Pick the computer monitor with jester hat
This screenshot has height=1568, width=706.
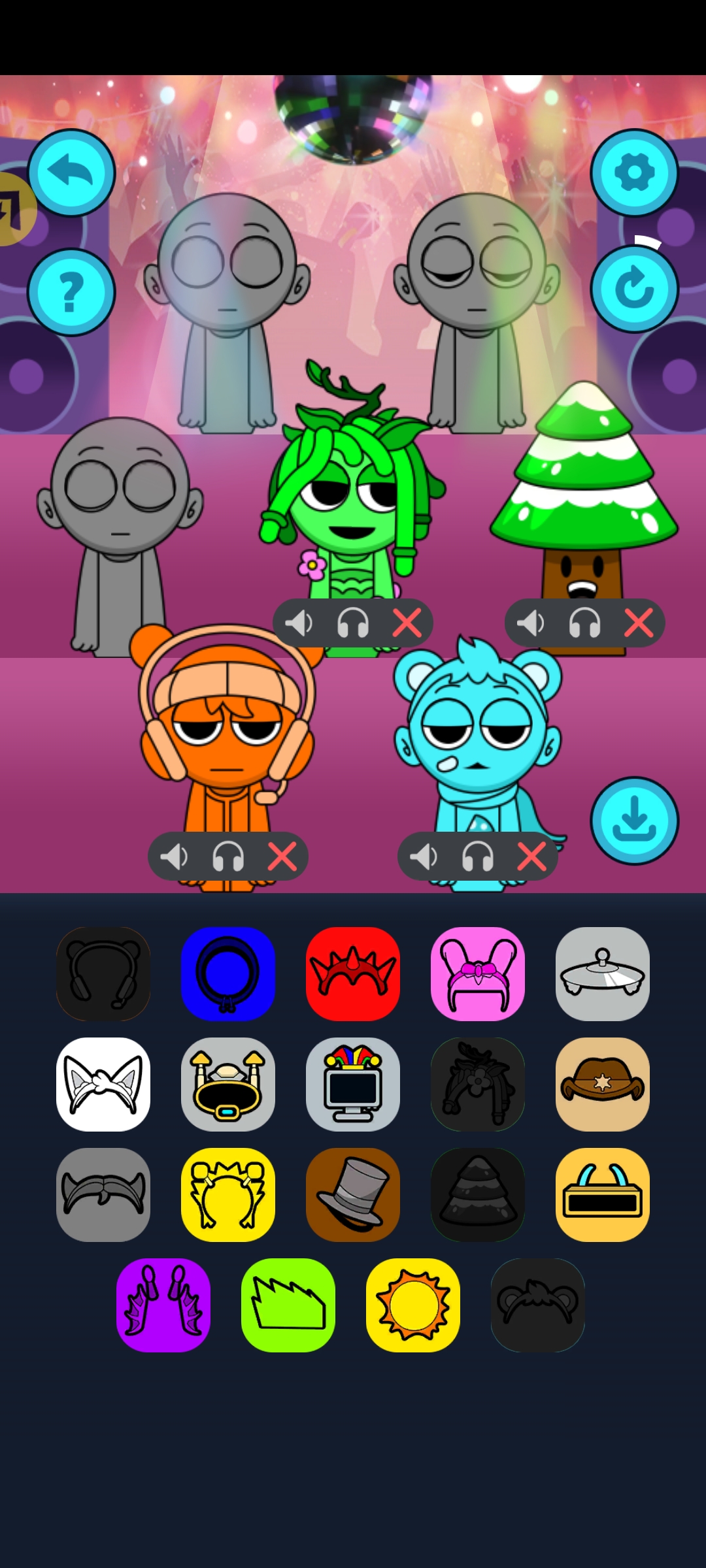pos(353,1084)
